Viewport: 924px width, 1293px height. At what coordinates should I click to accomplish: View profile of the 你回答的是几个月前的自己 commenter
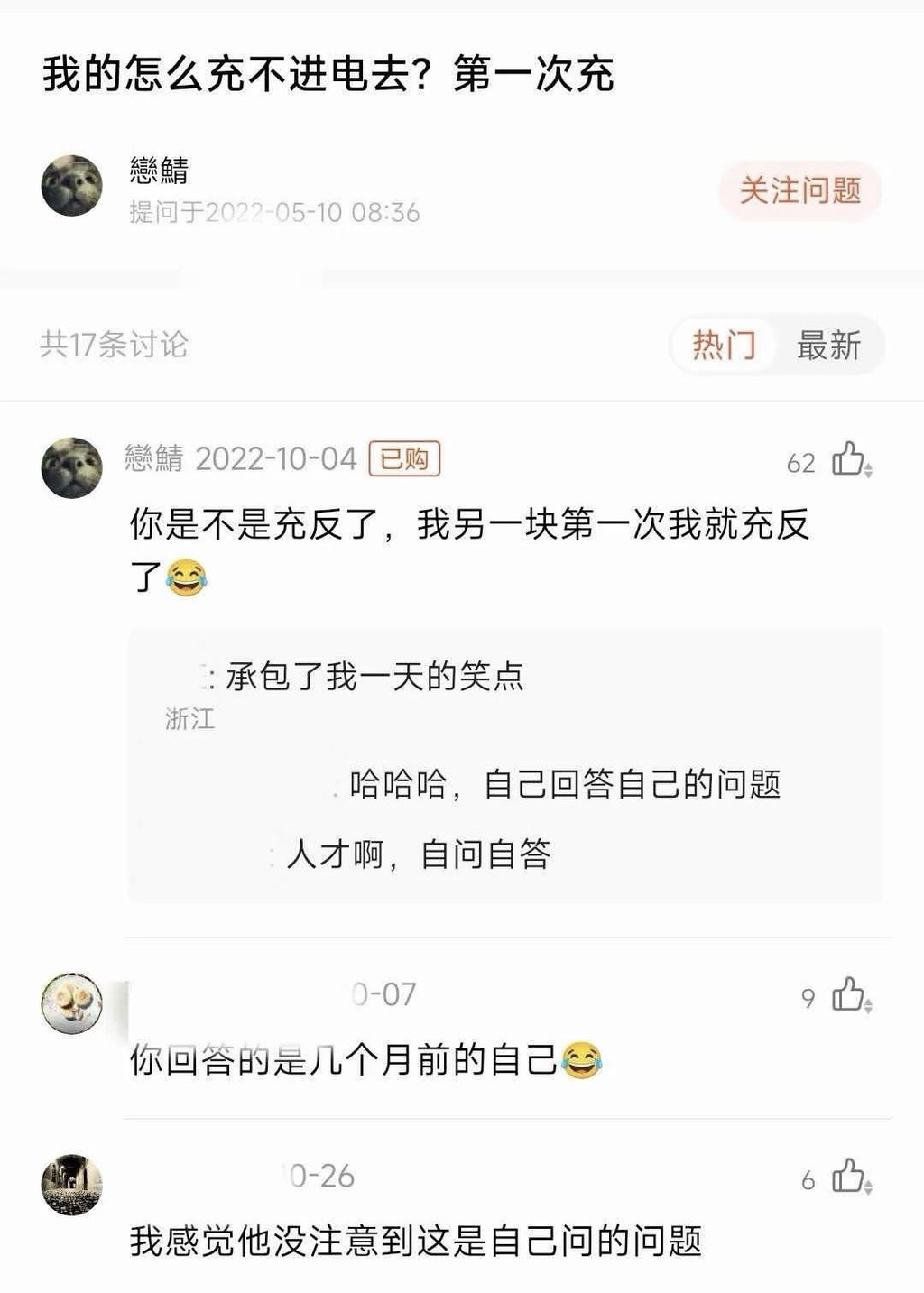(x=72, y=1003)
